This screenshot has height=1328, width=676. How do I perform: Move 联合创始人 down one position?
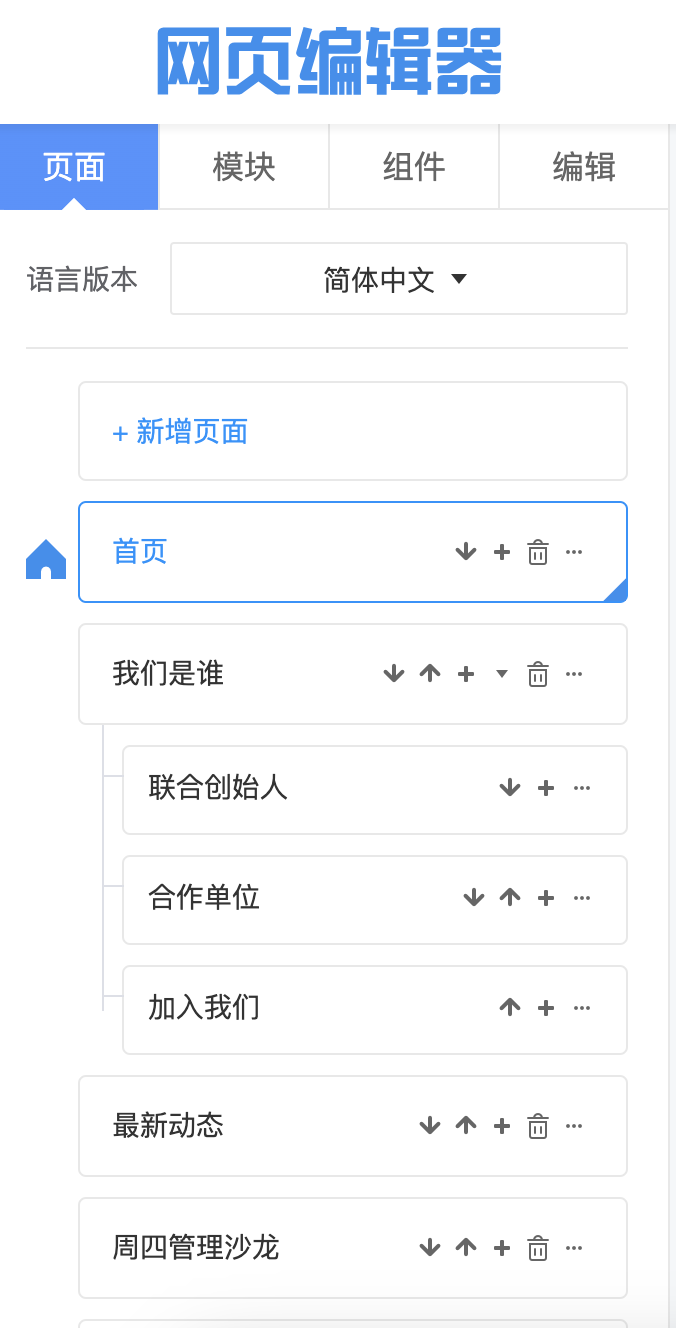(x=510, y=788)
